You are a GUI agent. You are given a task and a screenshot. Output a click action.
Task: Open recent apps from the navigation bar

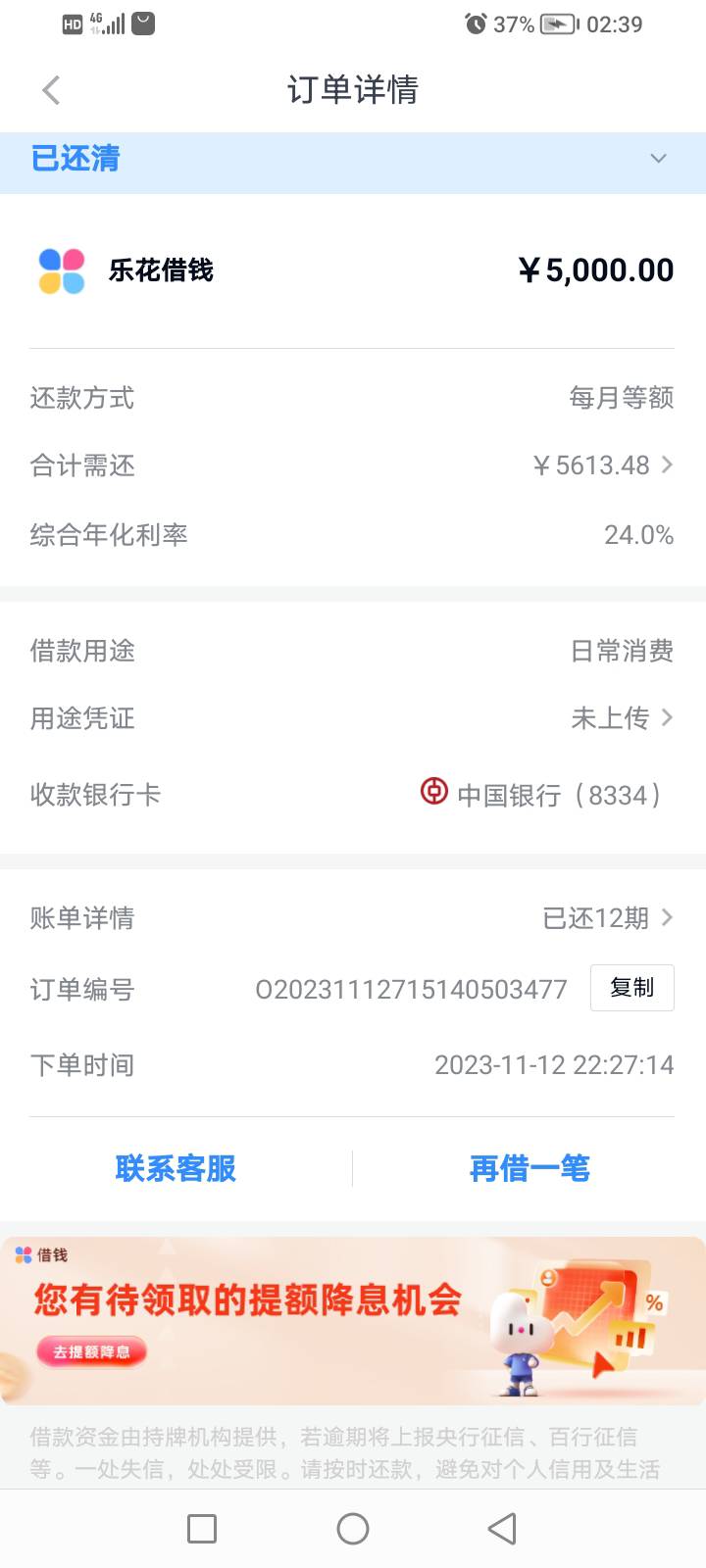[202, 1529]
